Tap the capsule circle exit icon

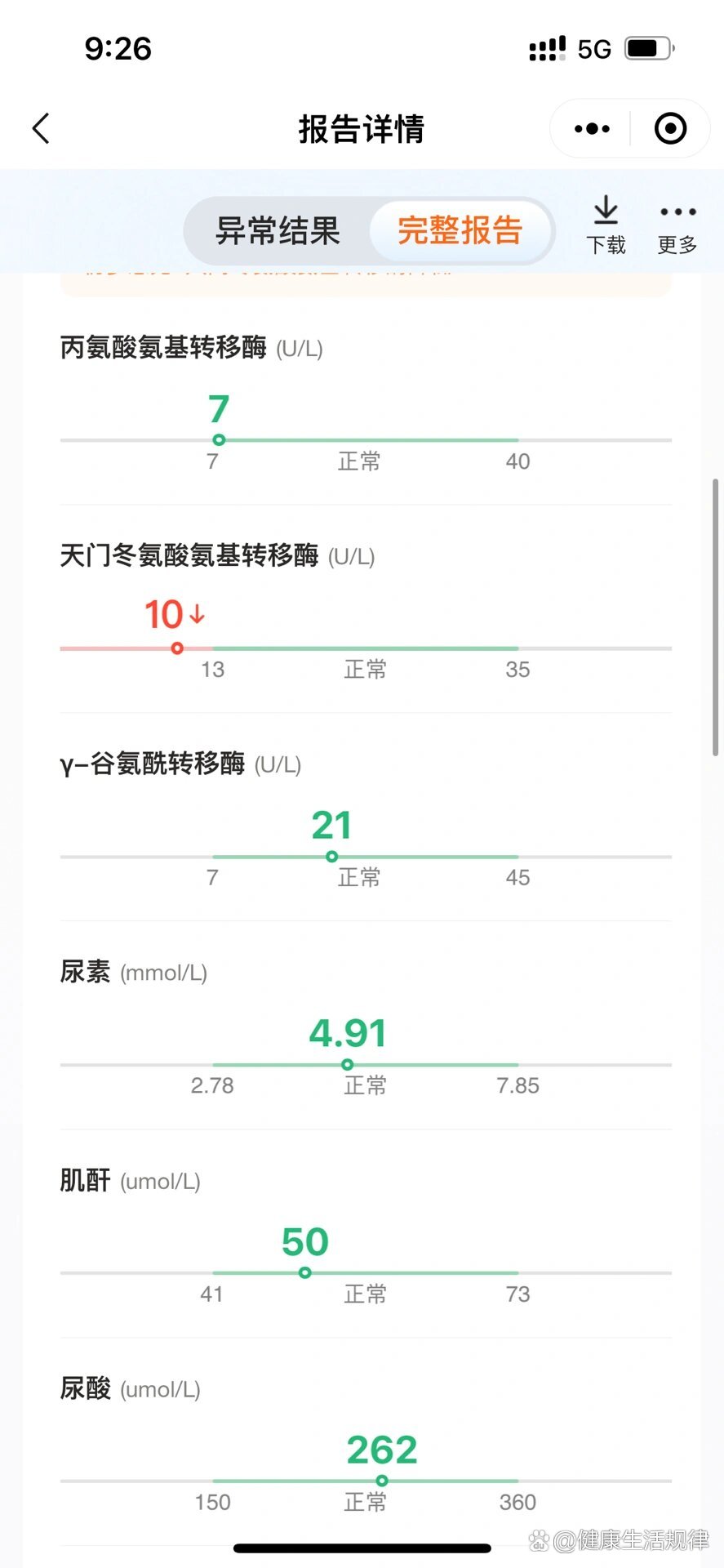click(669, 128)
